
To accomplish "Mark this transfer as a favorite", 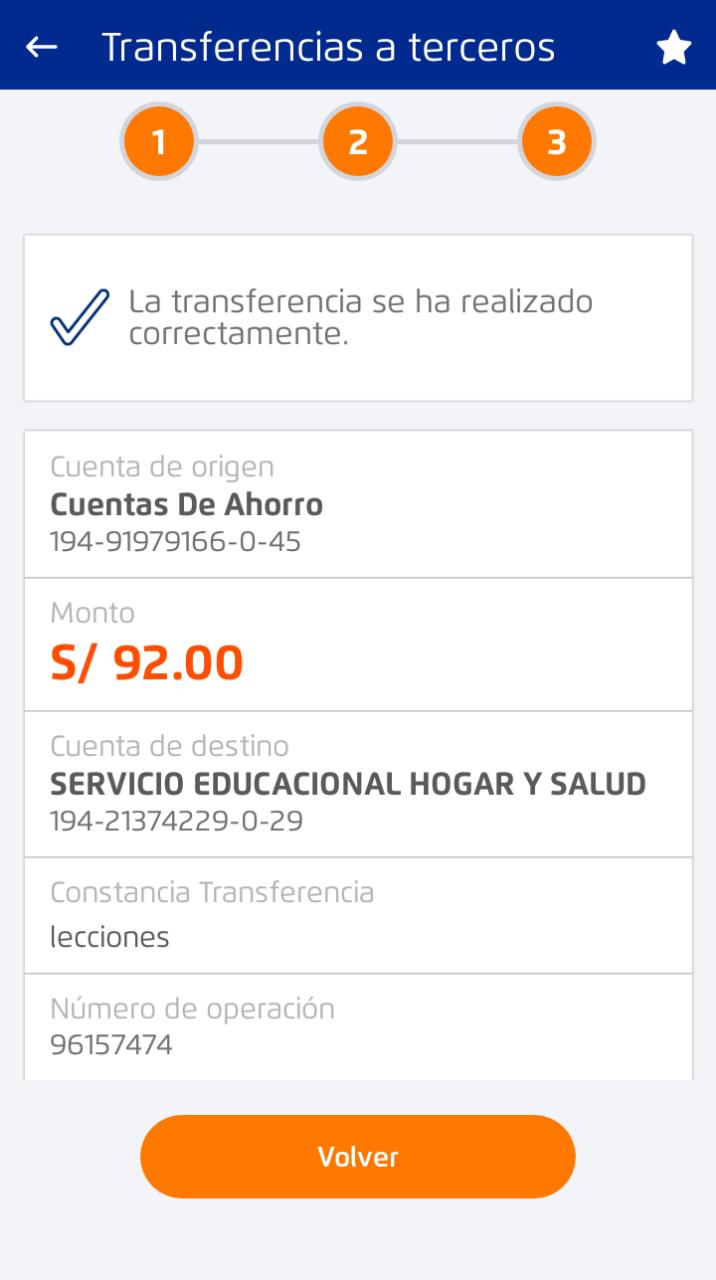I will [x=673, y=47].
